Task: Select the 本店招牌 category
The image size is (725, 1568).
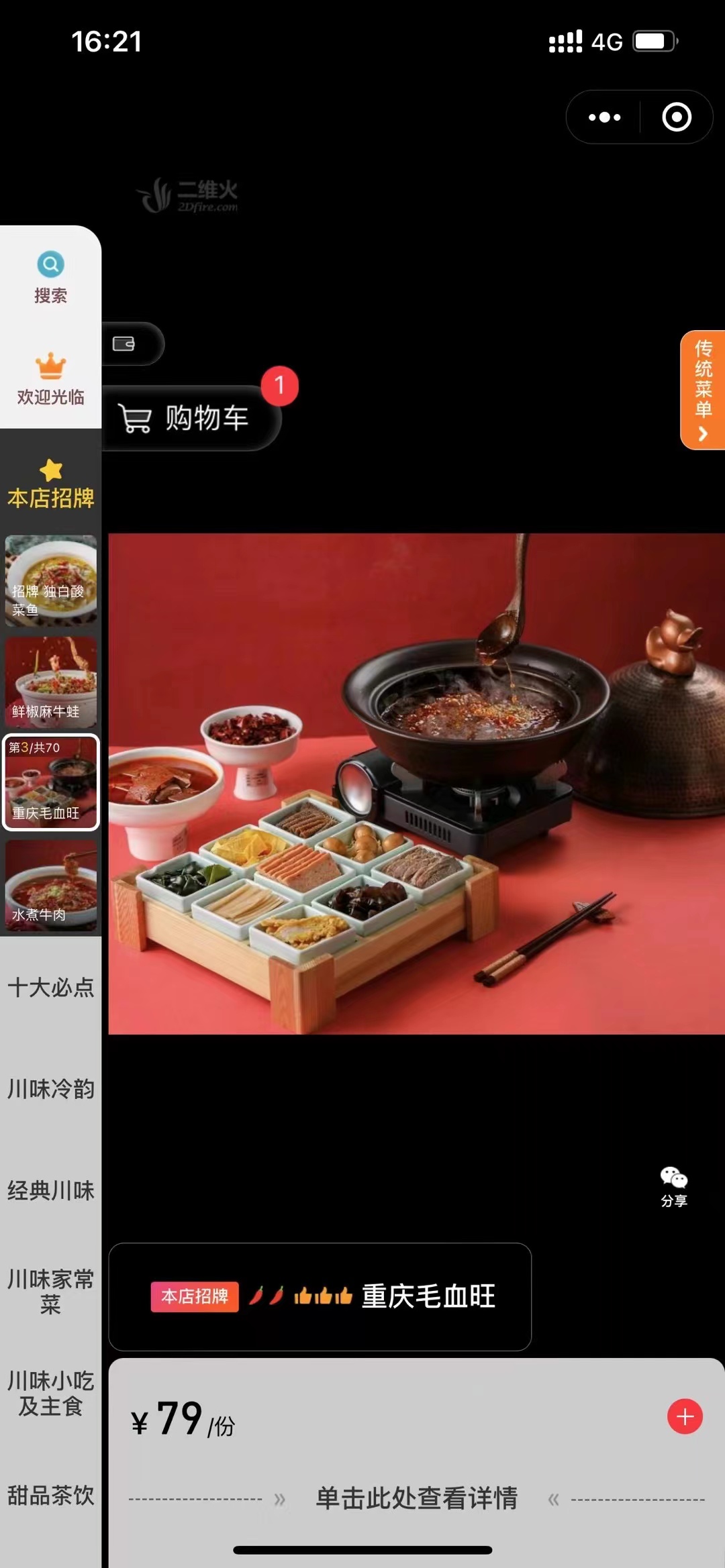Action: click(50, 484)
